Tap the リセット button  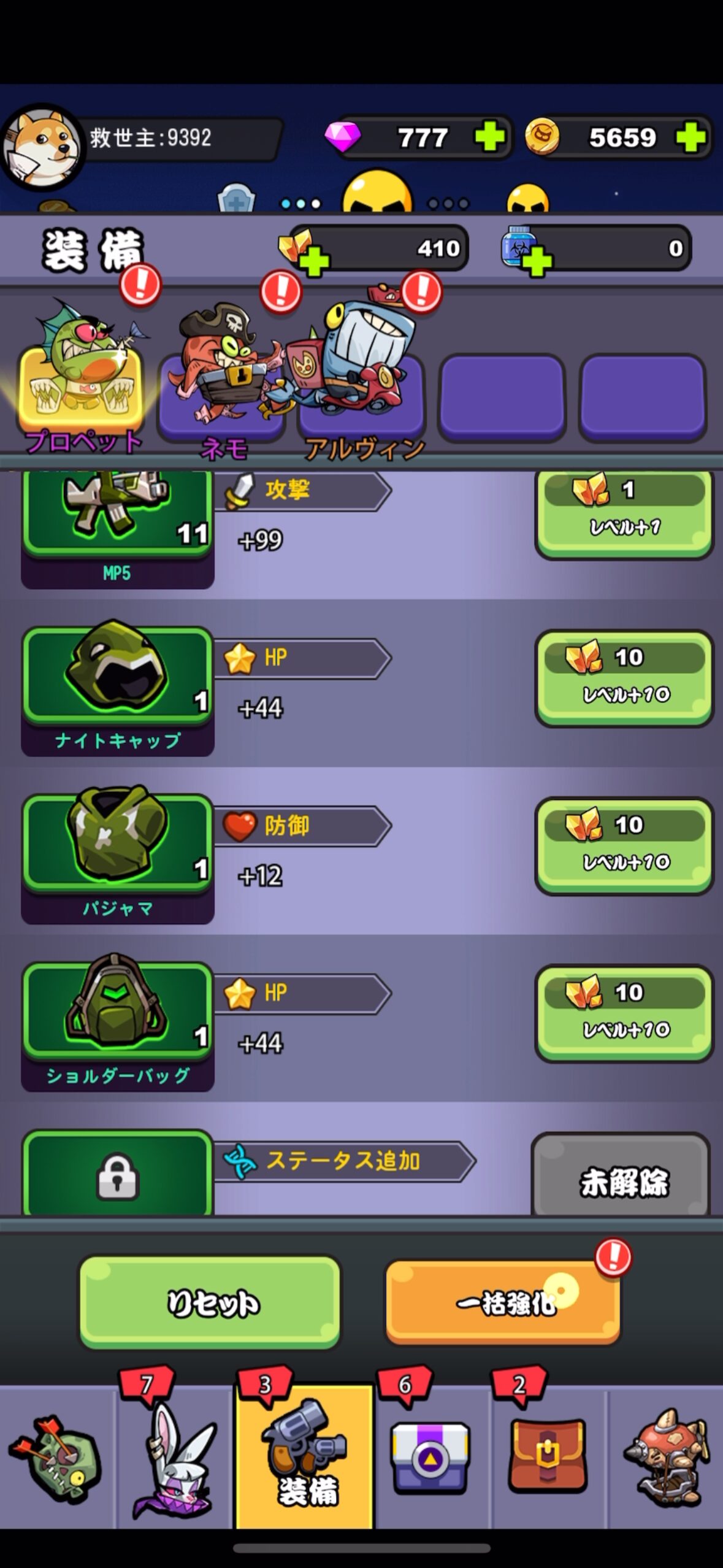[210, 1302]
